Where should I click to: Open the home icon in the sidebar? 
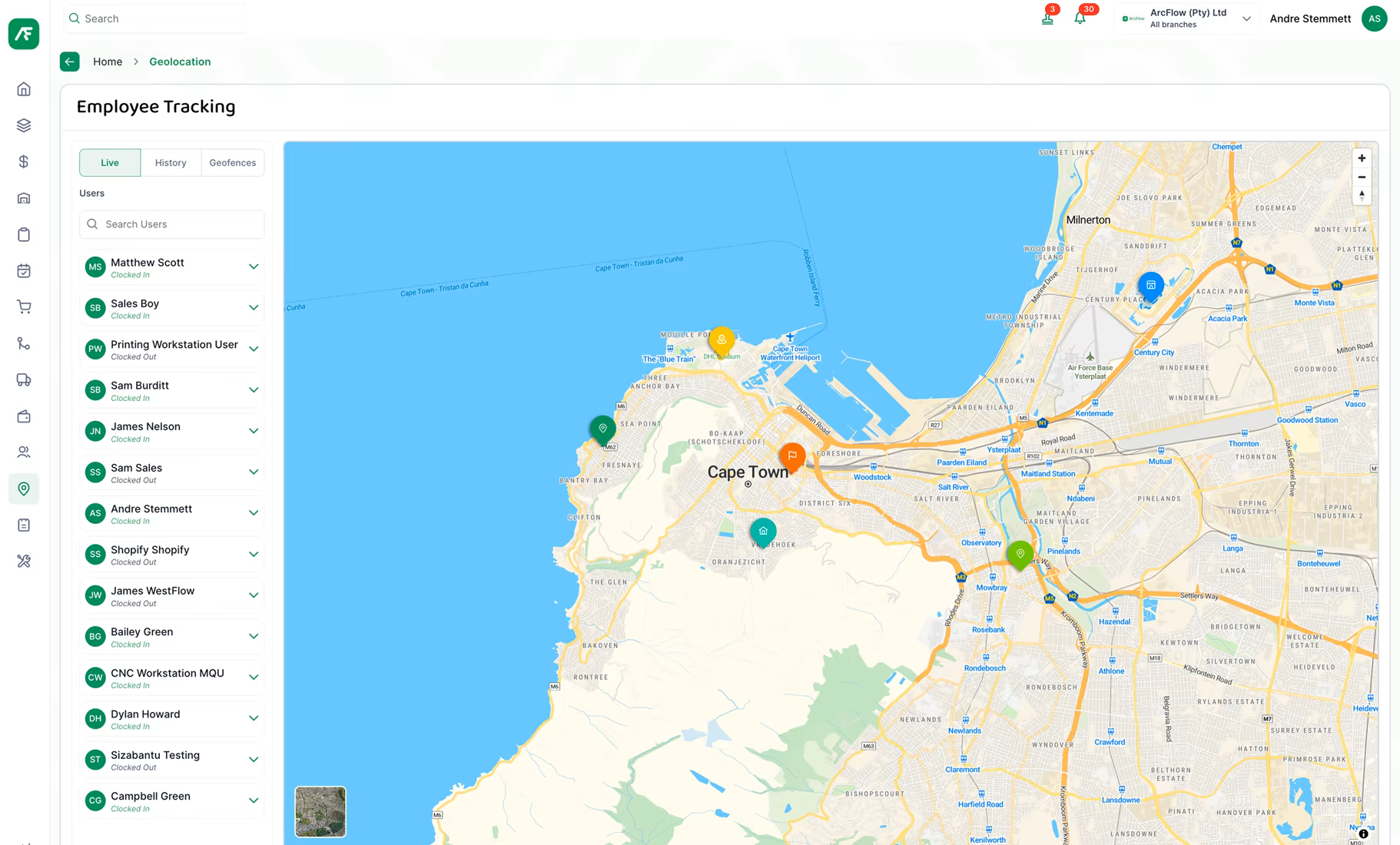click(x=24, y=89)
